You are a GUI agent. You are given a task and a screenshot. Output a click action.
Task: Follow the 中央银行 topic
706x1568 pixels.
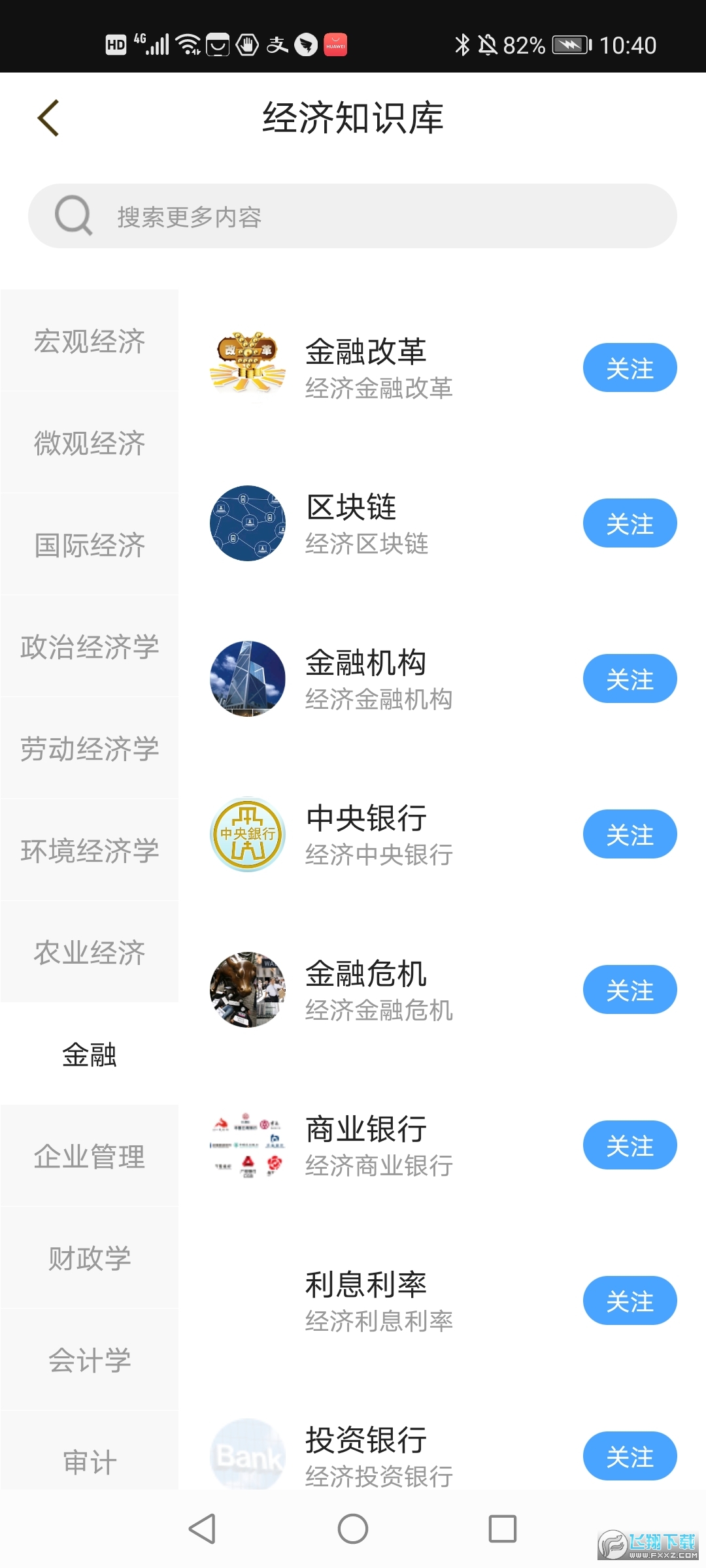pyautogui.click(x=630, y=834)
